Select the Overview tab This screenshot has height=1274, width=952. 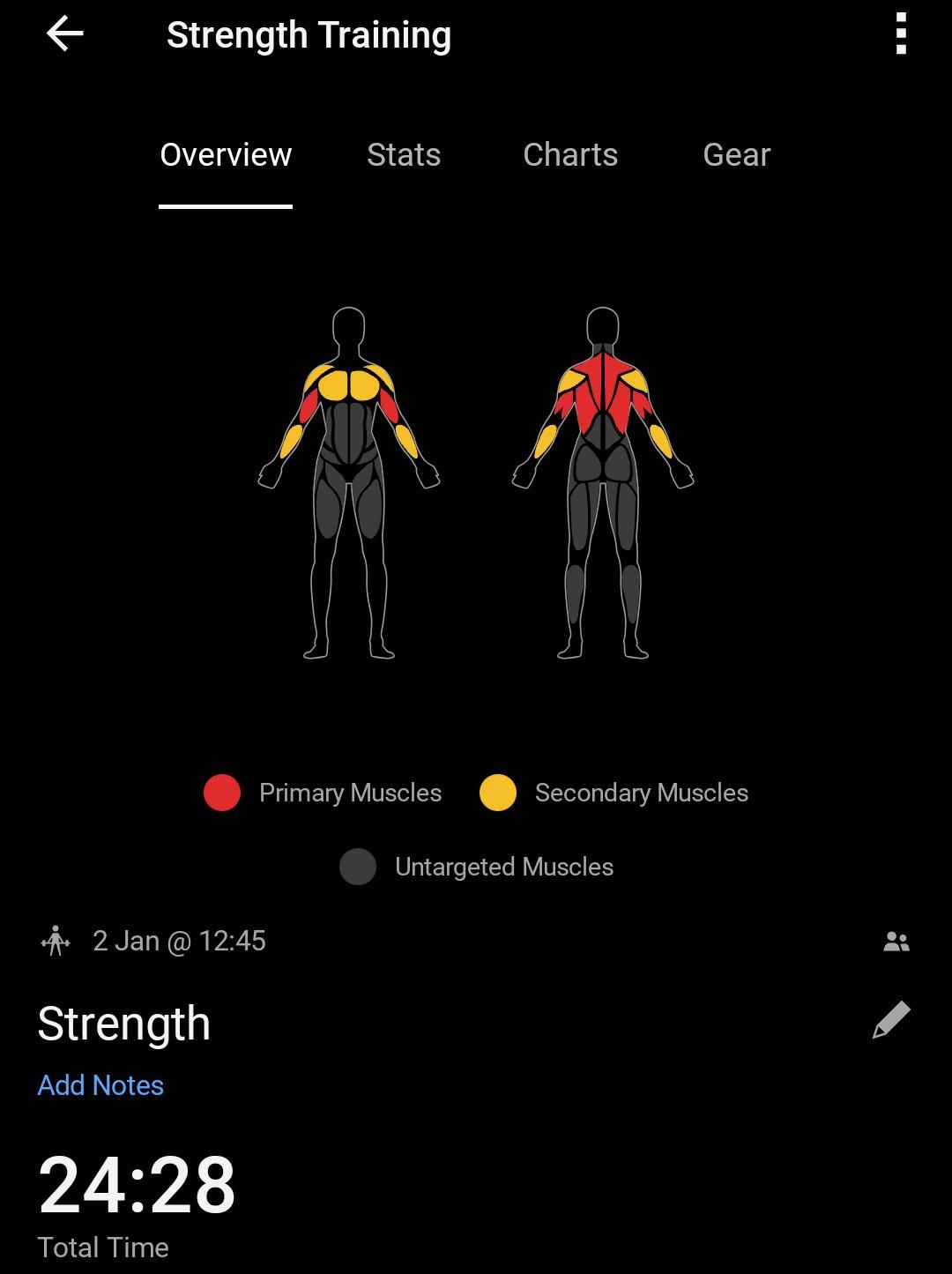pos(226,155)
